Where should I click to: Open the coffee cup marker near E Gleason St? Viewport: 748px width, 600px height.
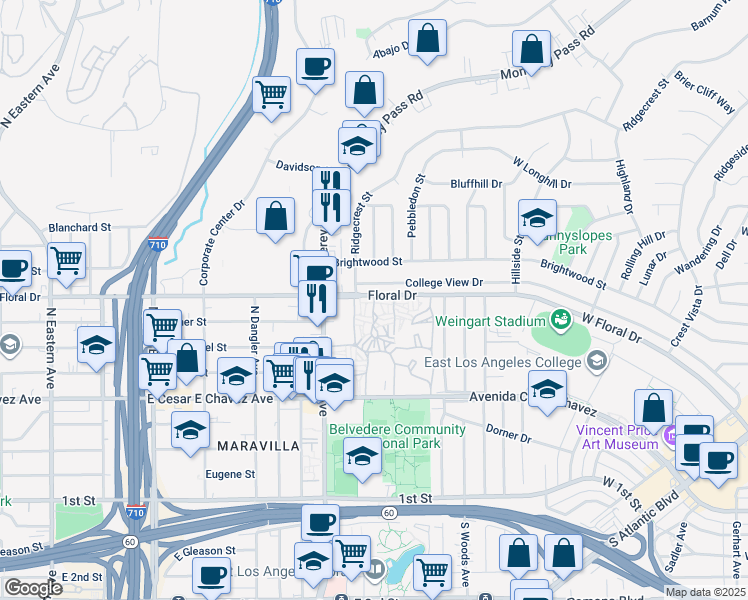[211, 577]
